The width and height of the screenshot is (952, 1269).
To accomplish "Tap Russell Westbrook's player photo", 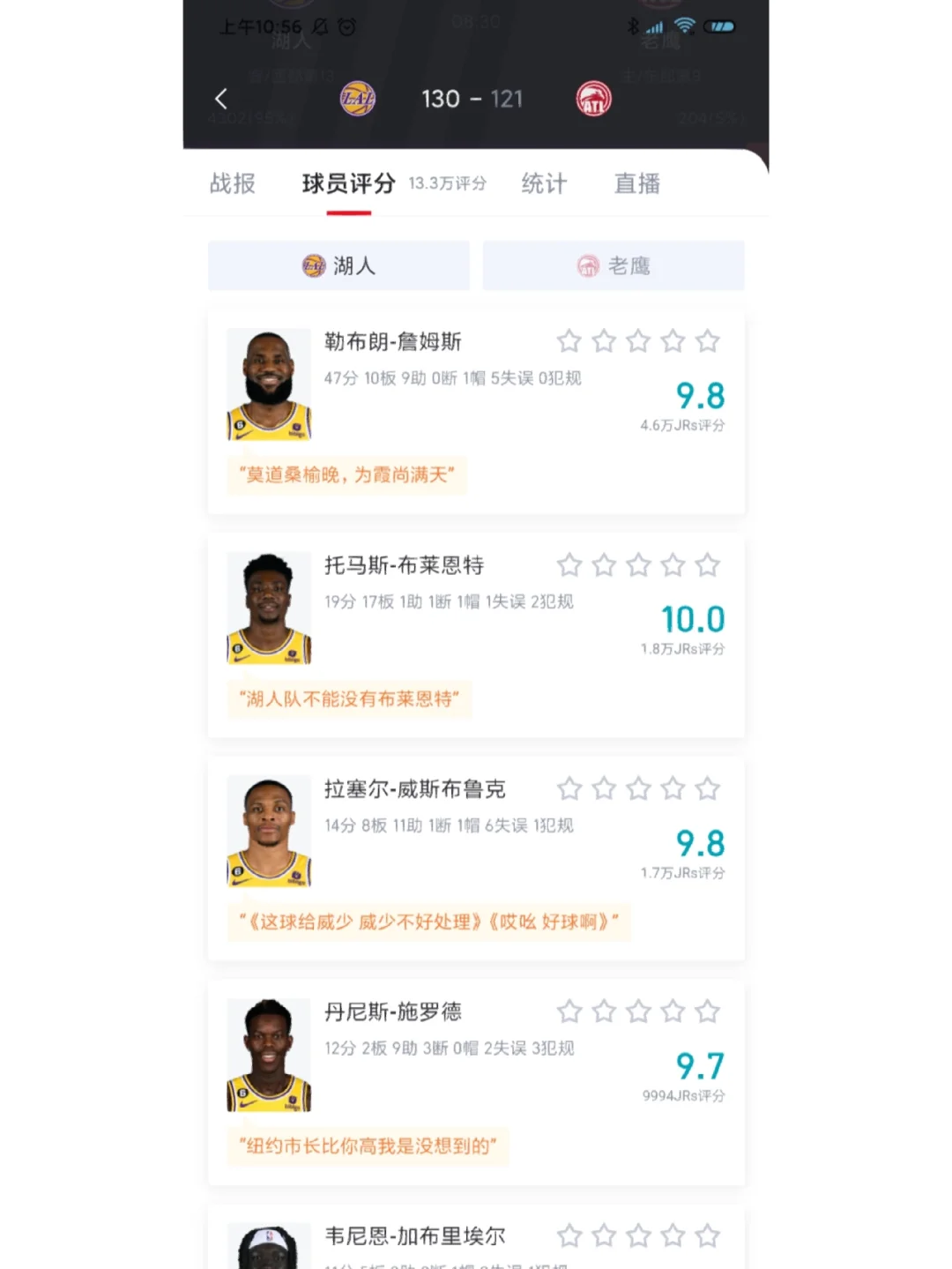I will pos(268,830).
